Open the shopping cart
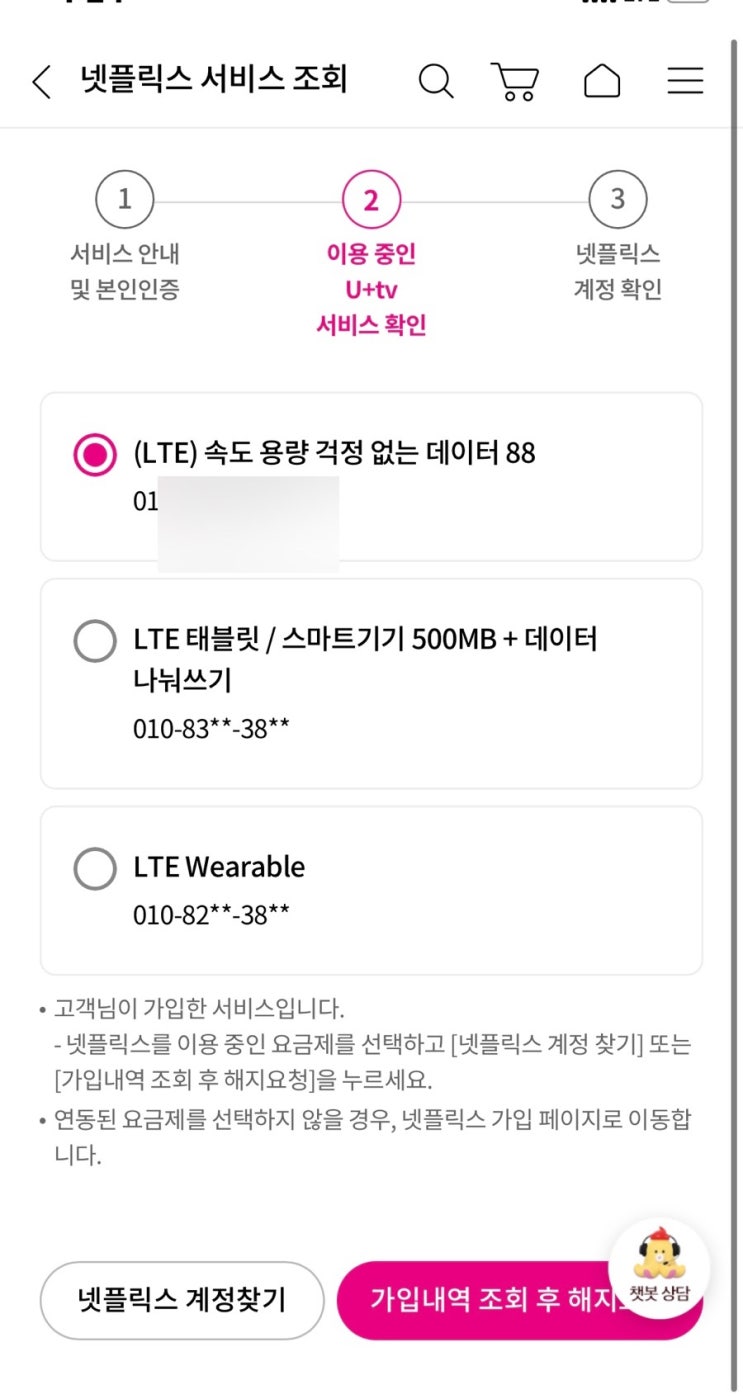743x1399 pixels. point(515,81)
